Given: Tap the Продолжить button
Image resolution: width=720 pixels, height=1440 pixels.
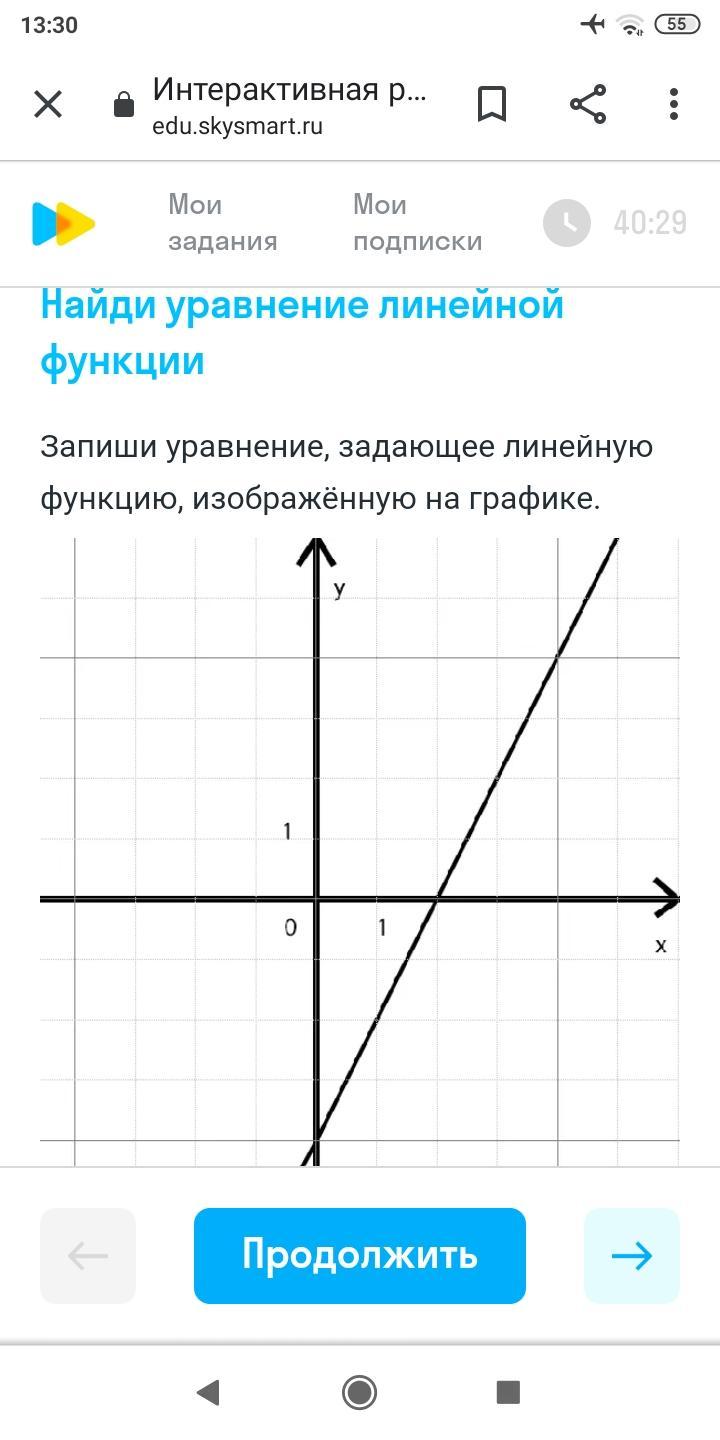Looking at the screenshot, I should [360, 1255].
